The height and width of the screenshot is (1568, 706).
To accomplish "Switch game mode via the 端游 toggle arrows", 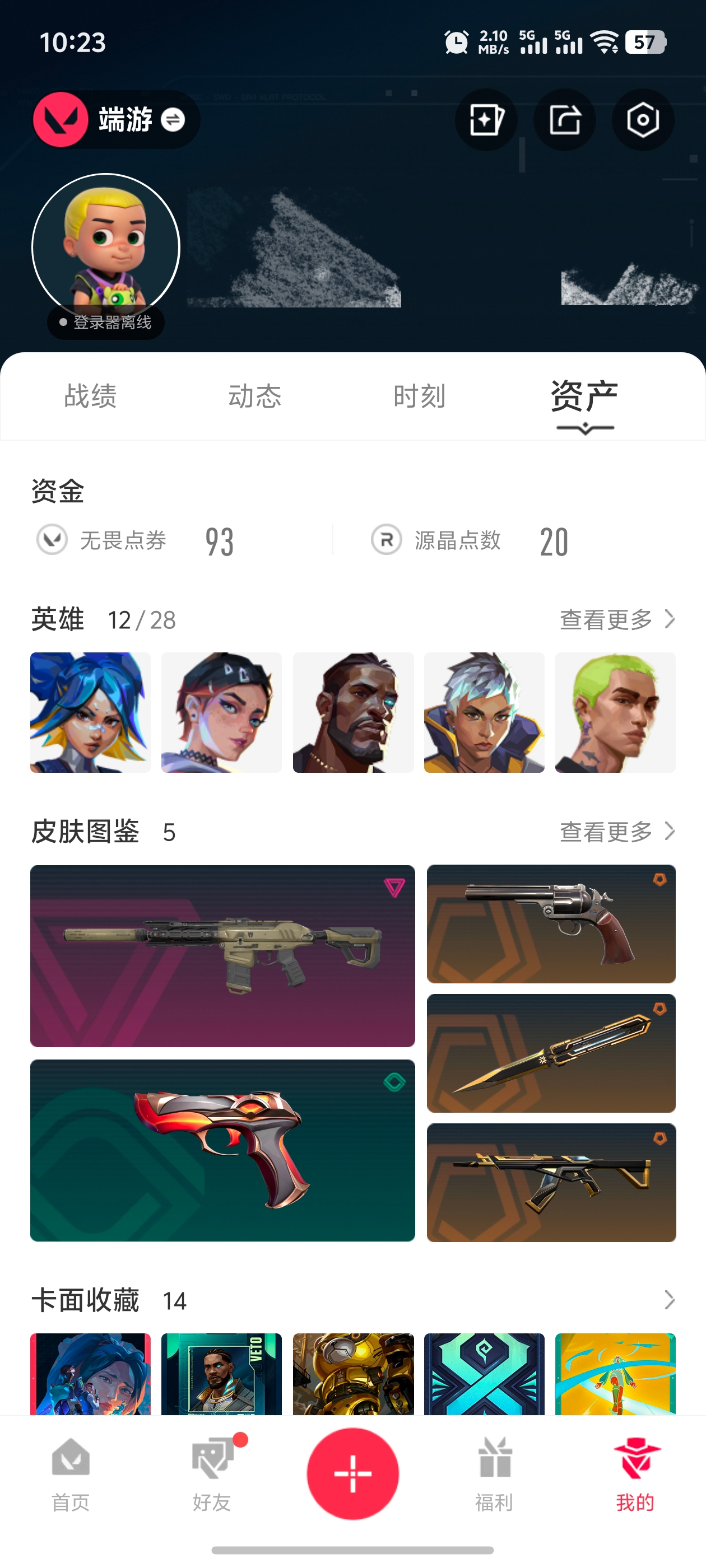I will click(172, 119).
